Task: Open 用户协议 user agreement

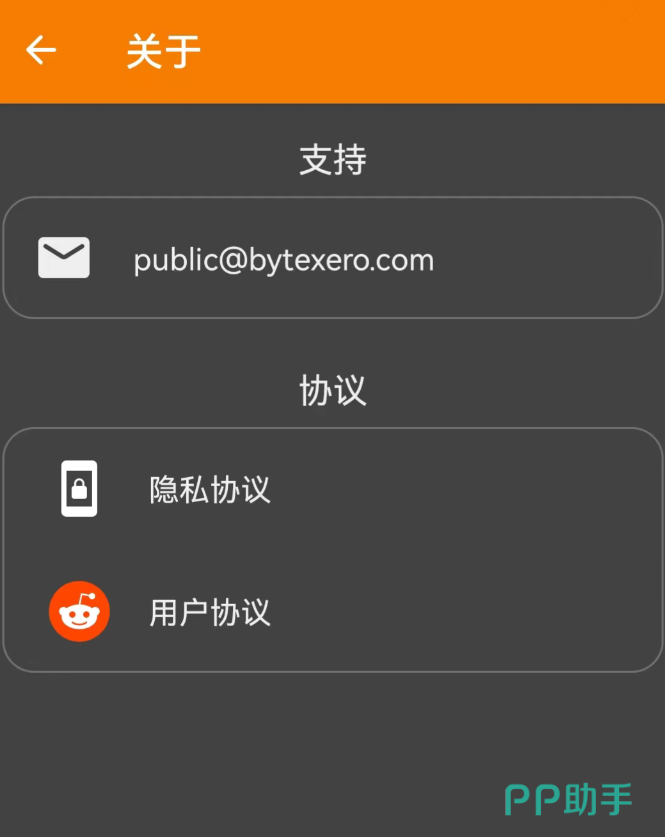Action: (210, 612)
